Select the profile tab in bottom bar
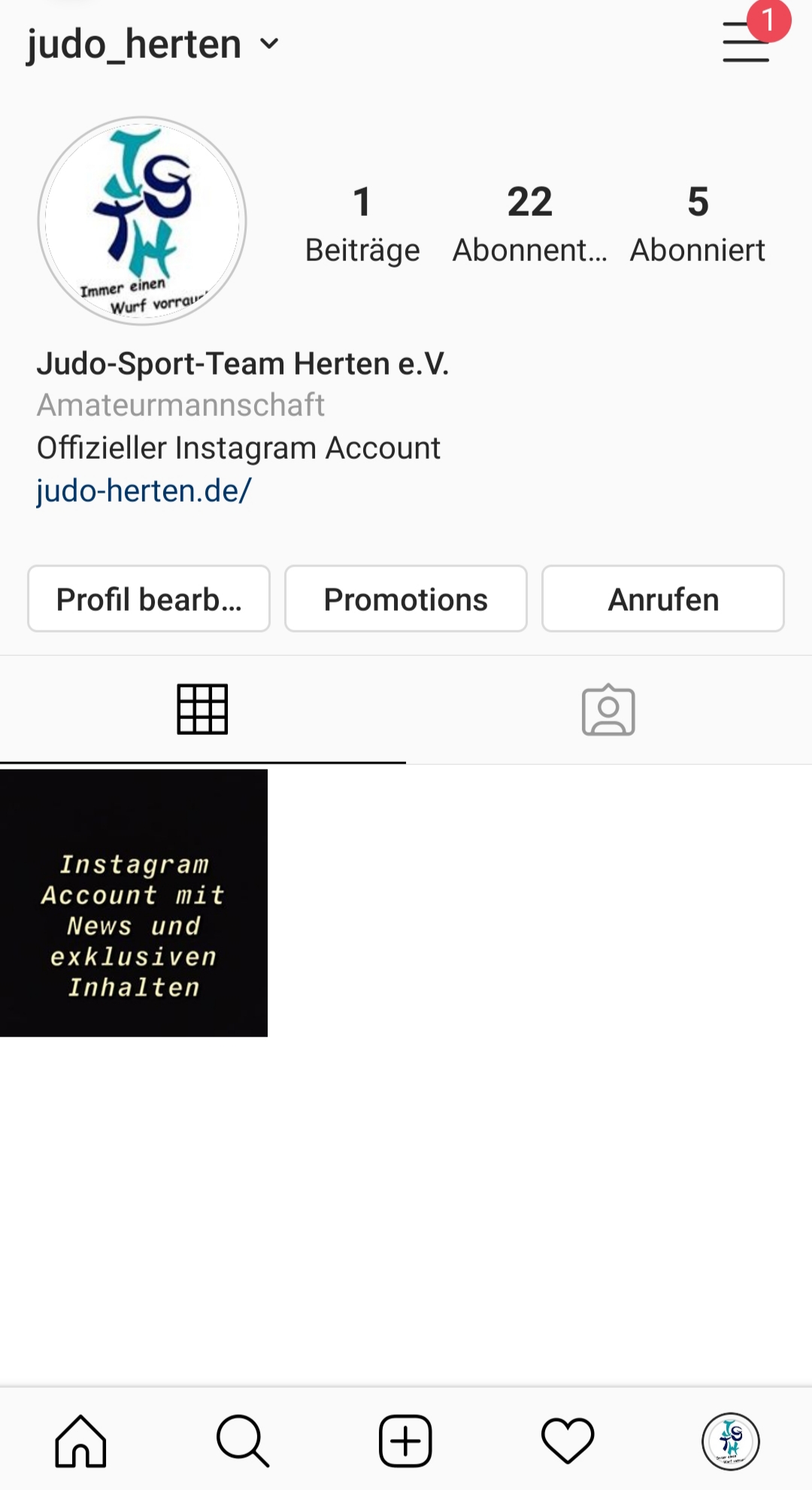Viewport: 812px width, 1490px height. point(730,1441)
